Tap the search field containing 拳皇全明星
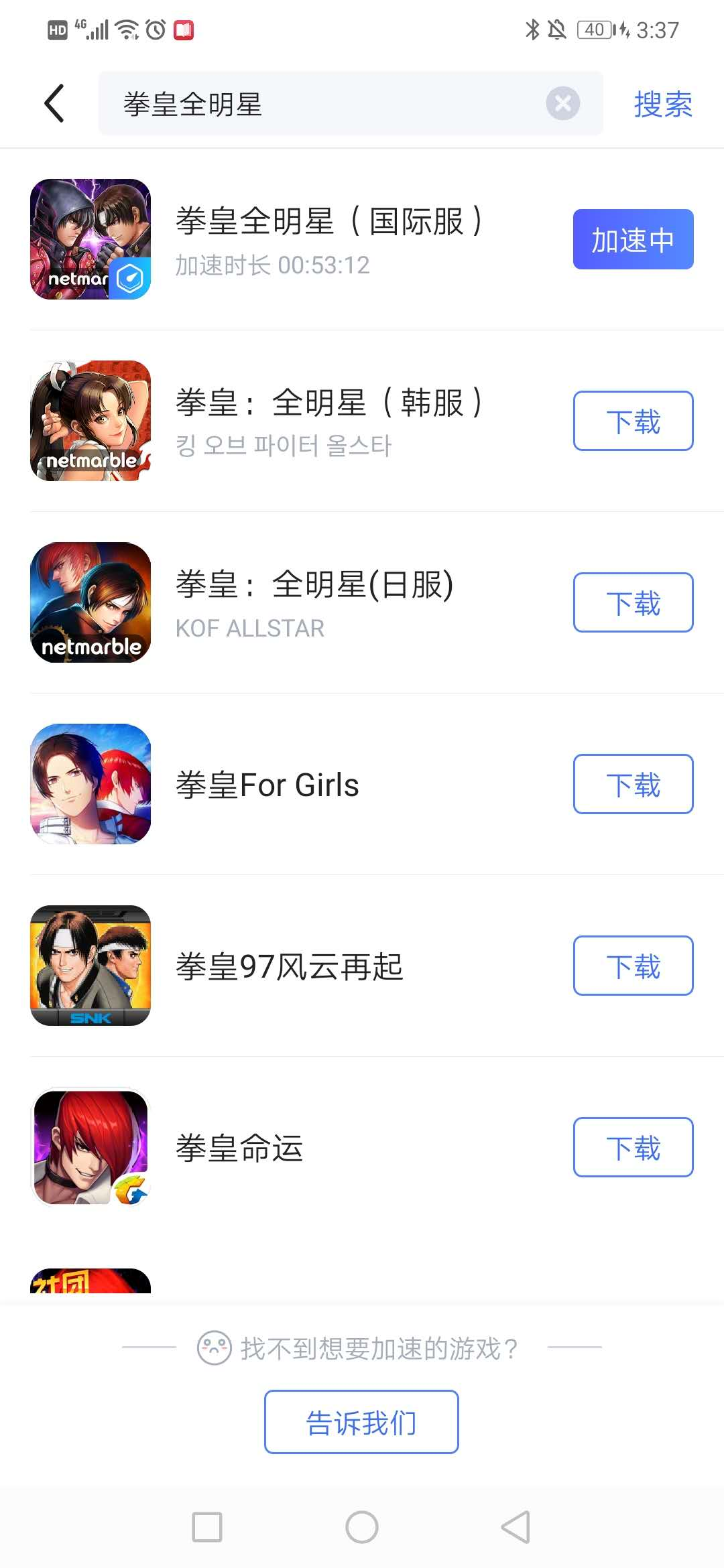Image resolution: width=724 pixels, height=1568 pixels. [322, 104]
